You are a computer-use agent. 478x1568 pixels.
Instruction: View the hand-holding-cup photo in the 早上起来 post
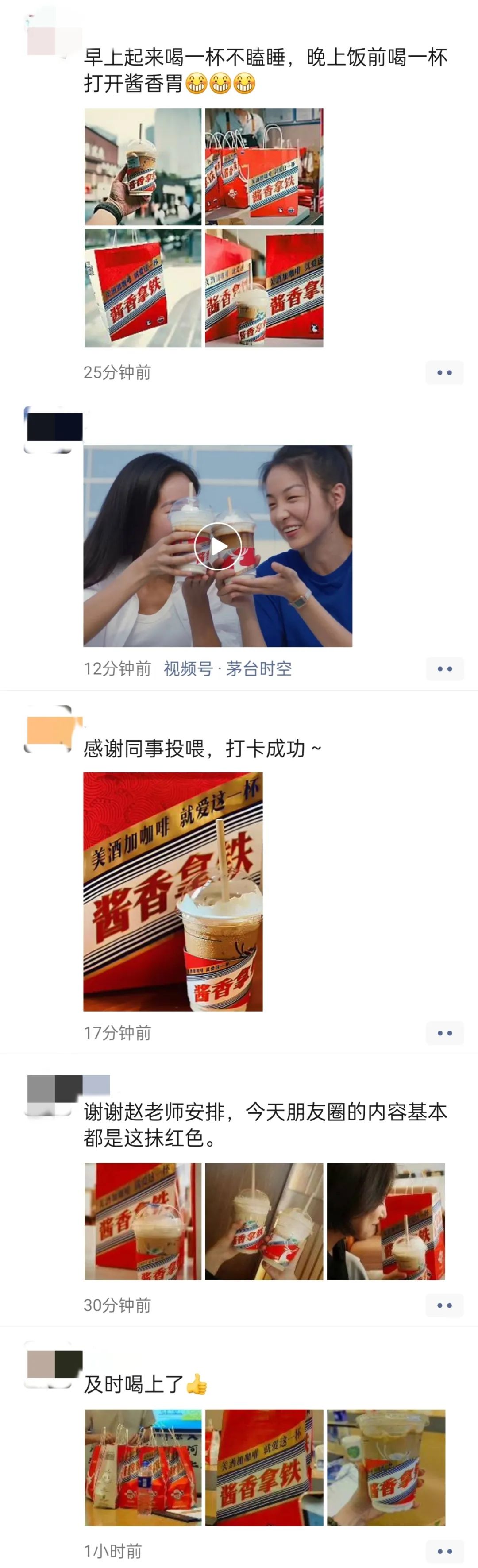[143, 167]
